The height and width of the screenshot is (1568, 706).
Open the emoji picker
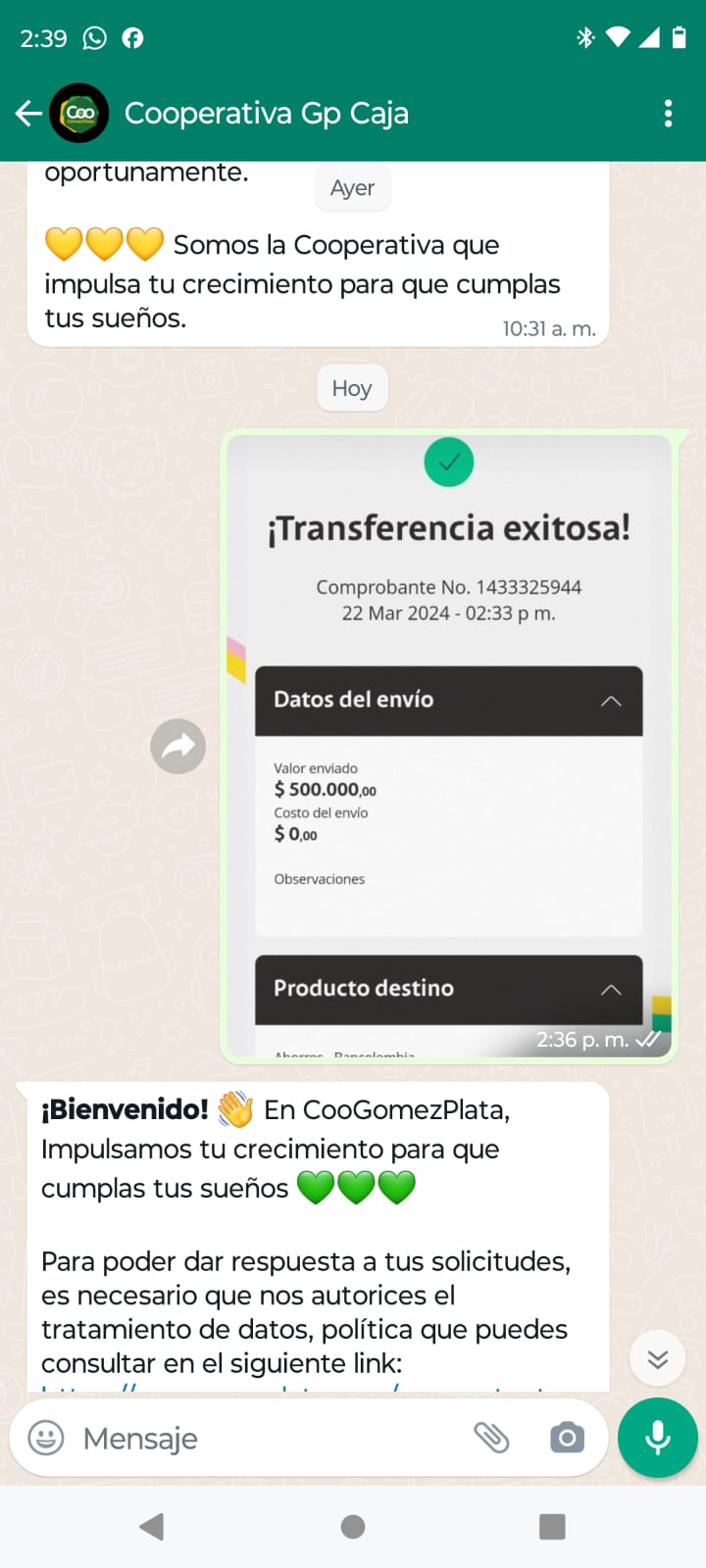point(46,1438)
